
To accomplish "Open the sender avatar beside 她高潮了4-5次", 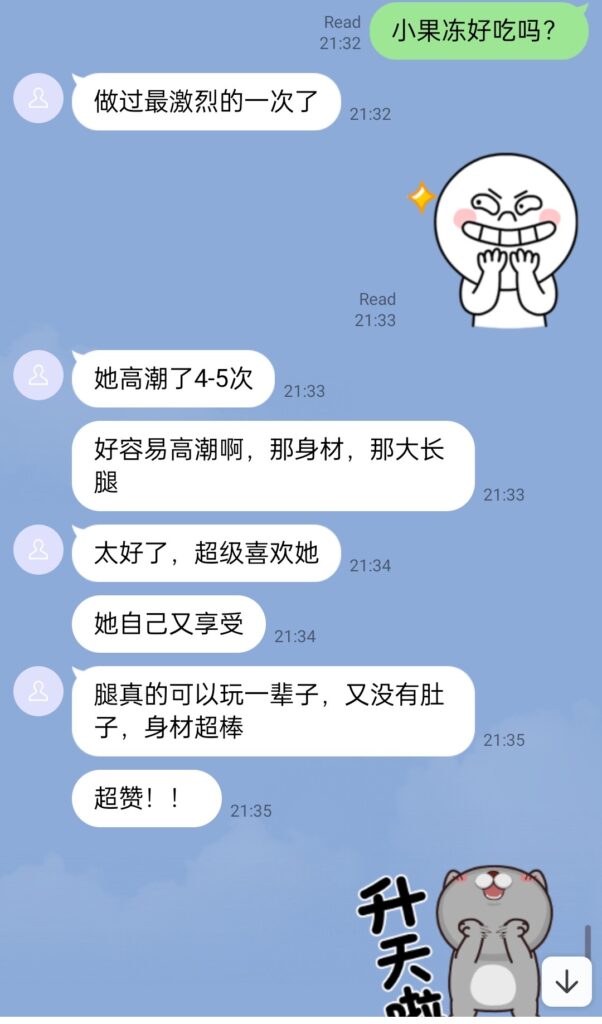I will [39, 375].
